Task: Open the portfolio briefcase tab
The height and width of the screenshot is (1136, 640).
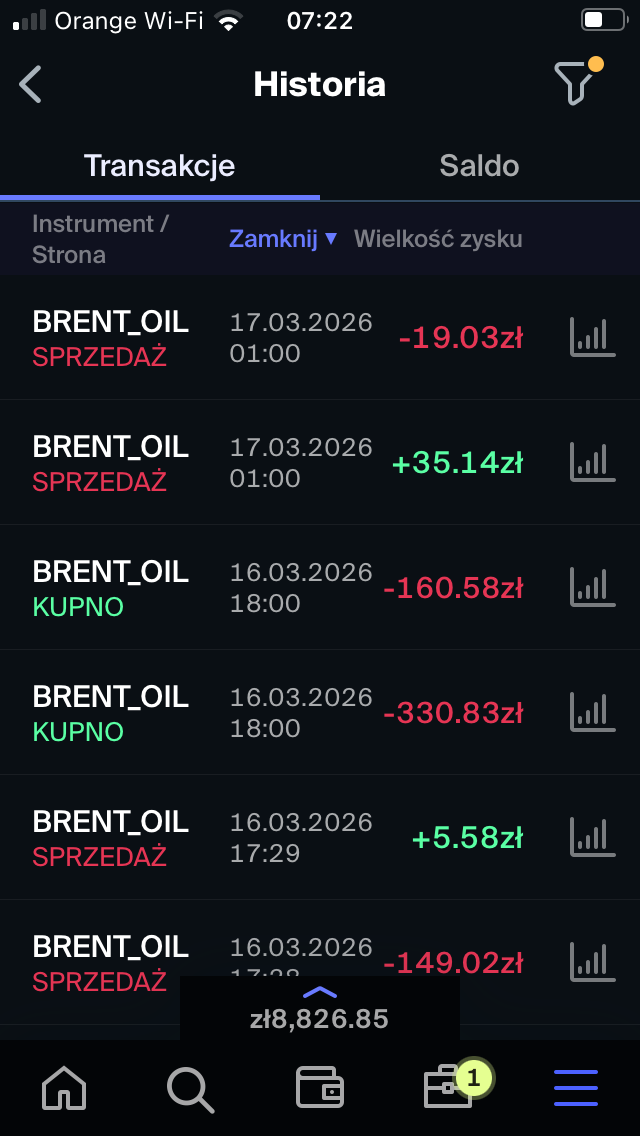Action: pyautogui.click(x=447, y=1088)
